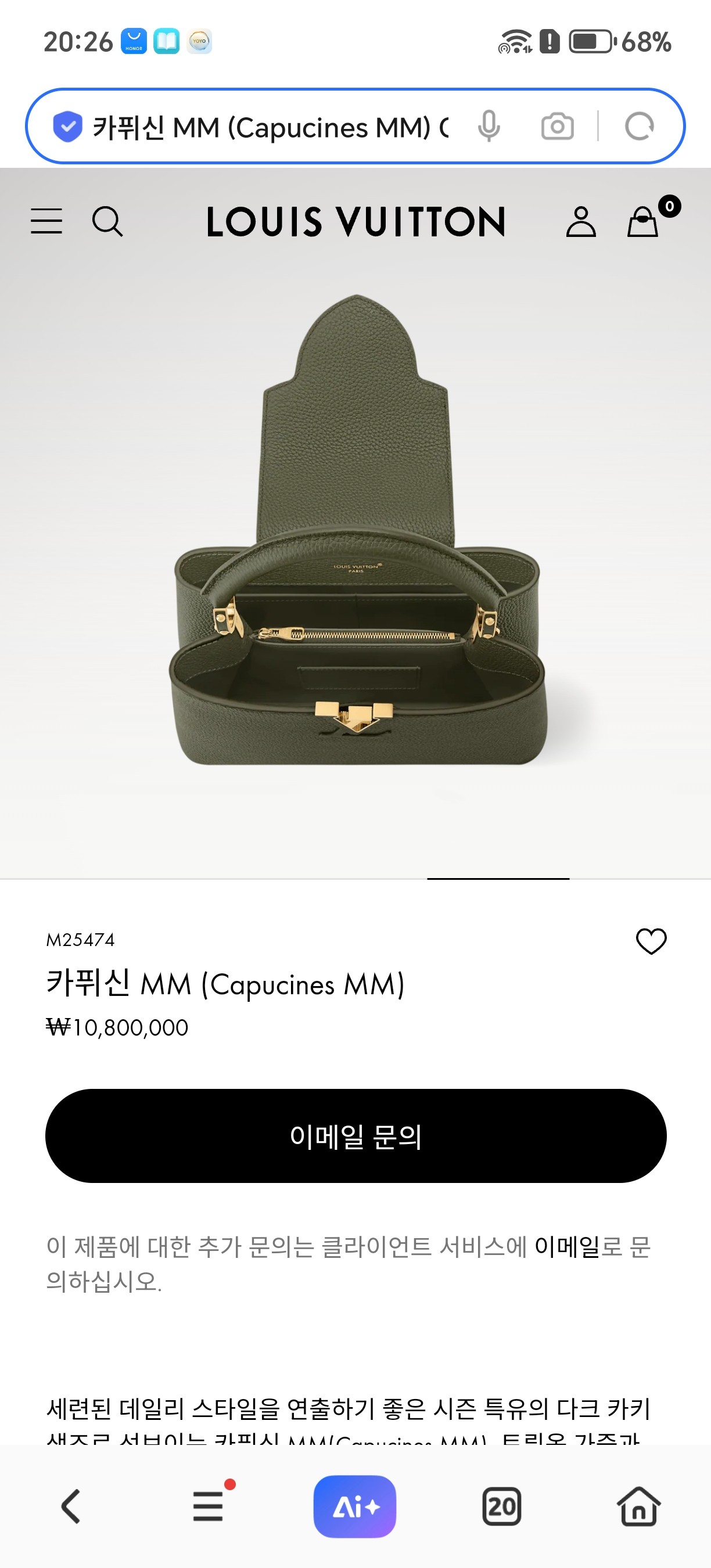
Task: Launch the Ai+ assistant
Action: point(355,1506)
